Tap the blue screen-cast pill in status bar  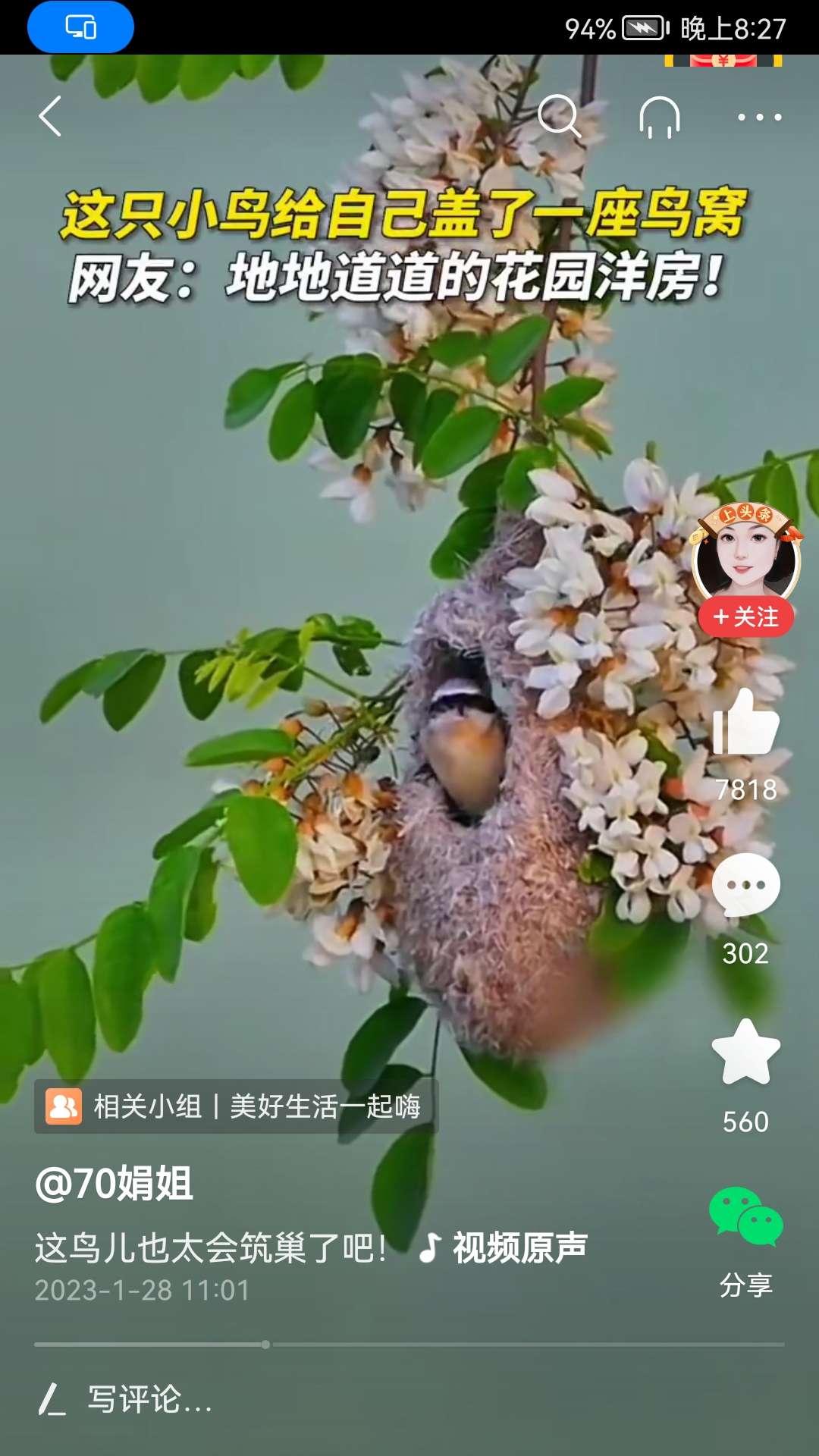tap(80, 27)
